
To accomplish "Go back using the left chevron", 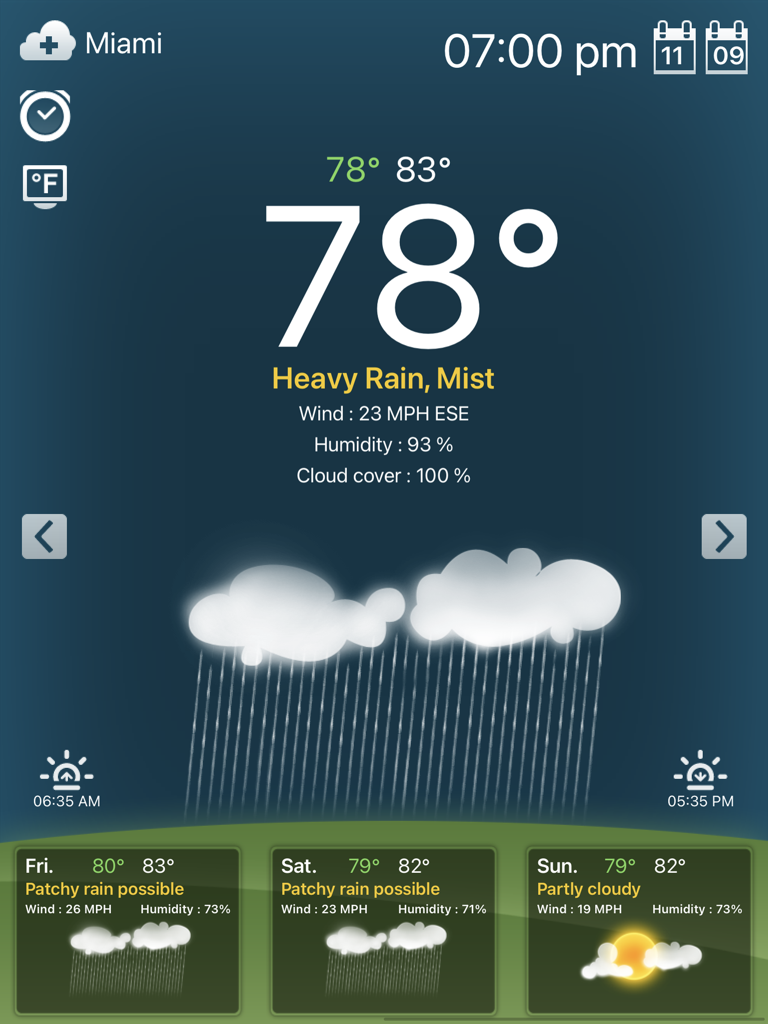I will click(x=44, y=537).
